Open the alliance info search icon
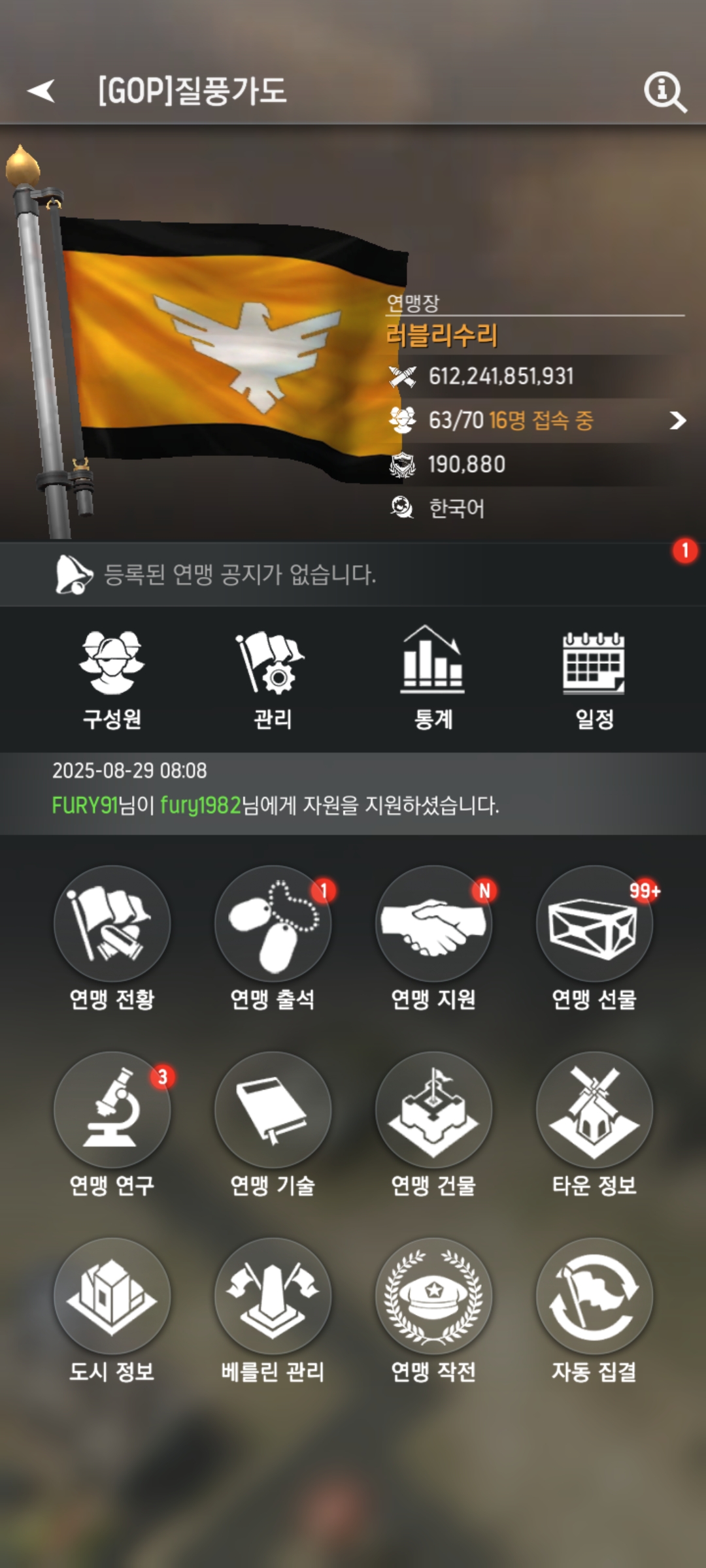The height and width of the screenshot is (1568, 706). [x=664, y=92]
